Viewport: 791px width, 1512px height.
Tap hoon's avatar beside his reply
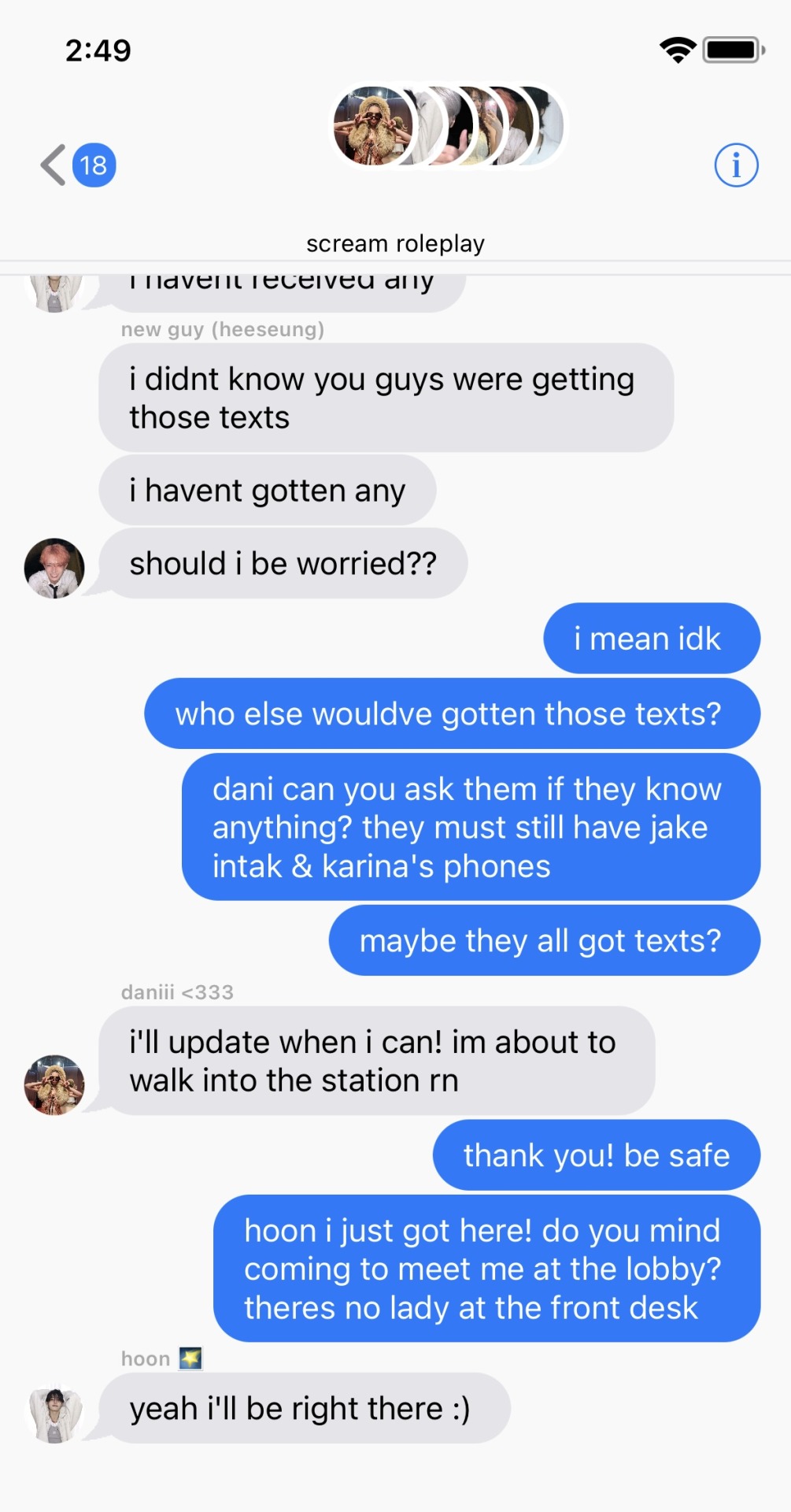(54, 1414)
